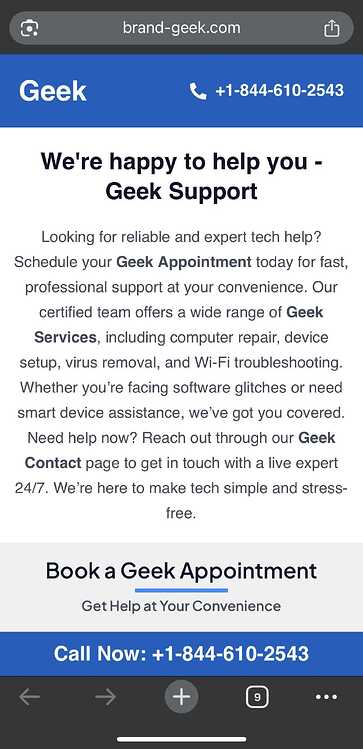
Task: Go forward to the next page
Action: pos(105,697)
